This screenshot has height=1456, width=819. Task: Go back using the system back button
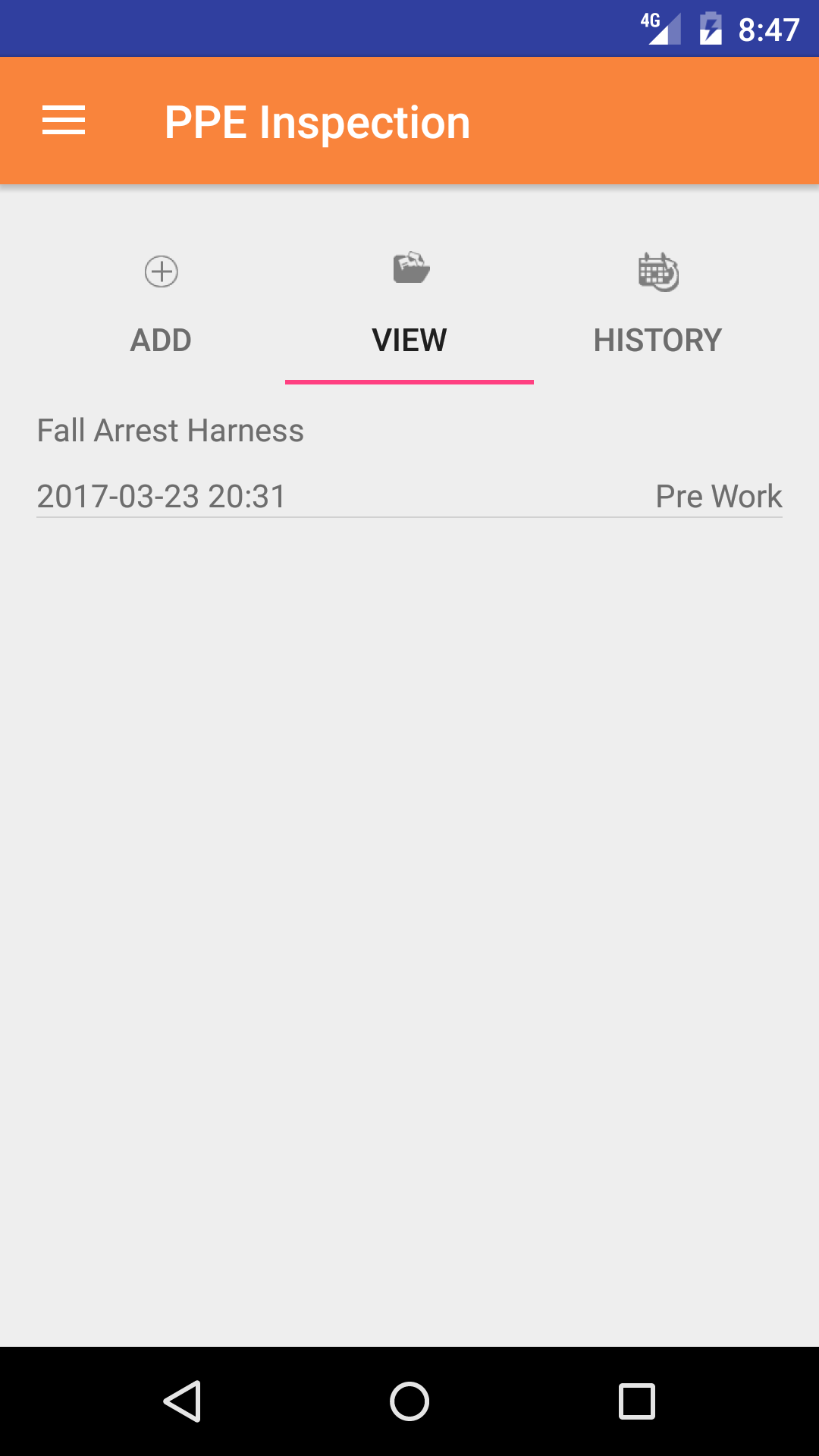(x=182, y=1401)
